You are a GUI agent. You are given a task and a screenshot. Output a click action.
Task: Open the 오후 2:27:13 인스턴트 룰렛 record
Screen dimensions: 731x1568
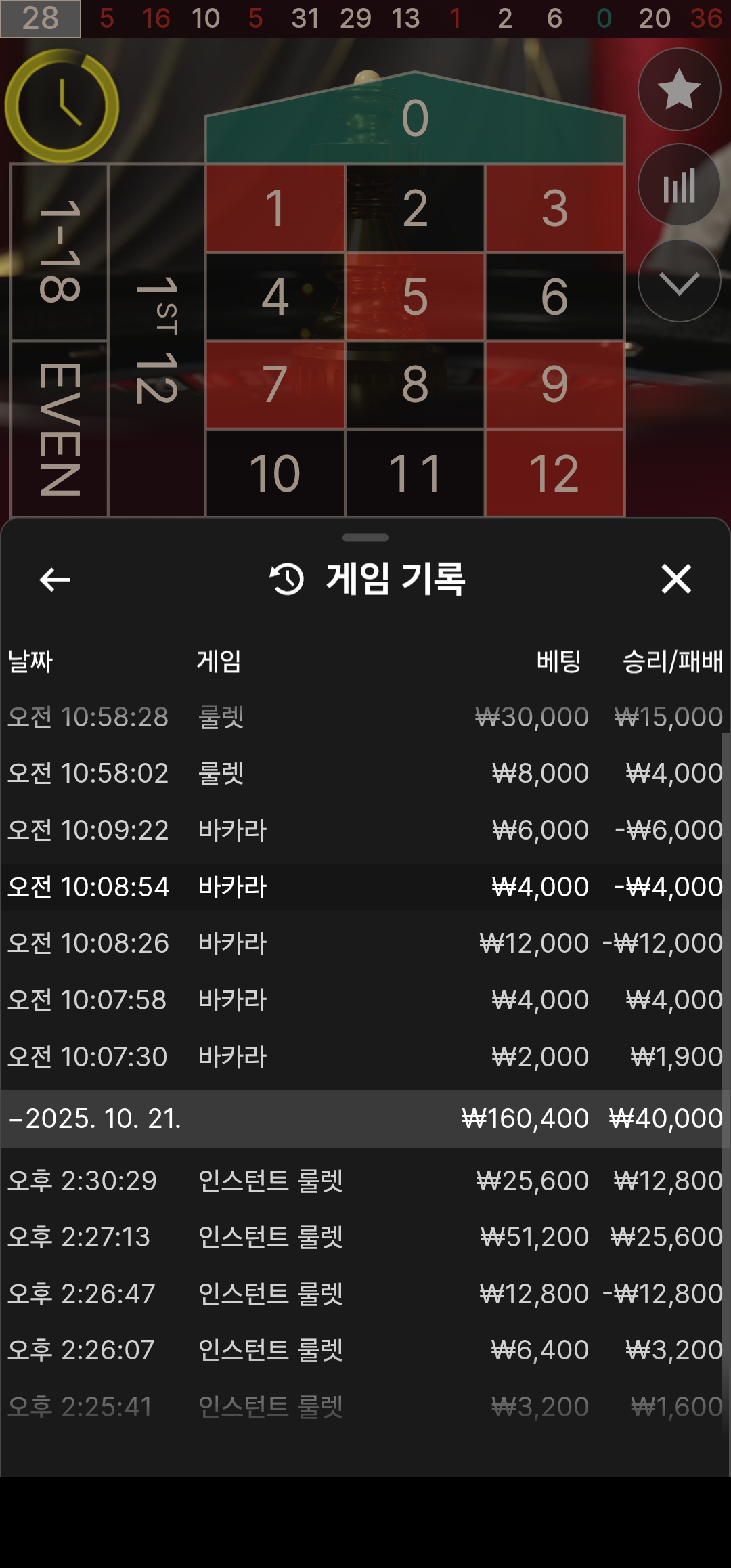point(365,1237)
